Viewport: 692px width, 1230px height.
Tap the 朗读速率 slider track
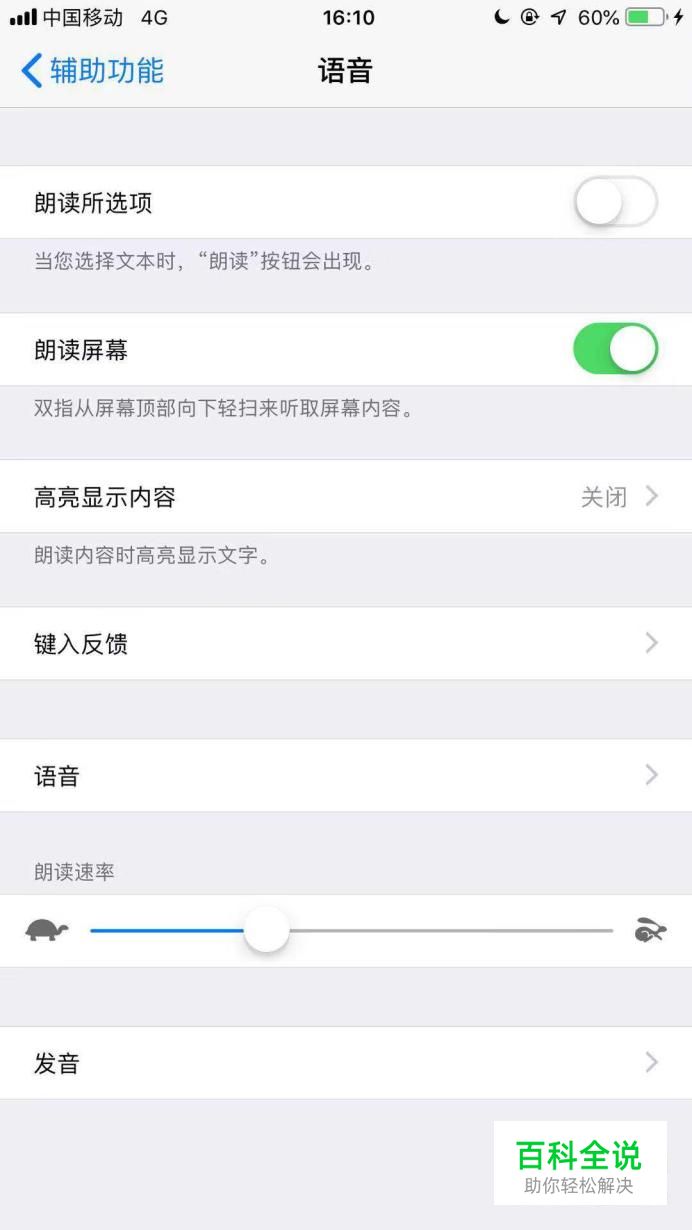(x=351, y=931)
